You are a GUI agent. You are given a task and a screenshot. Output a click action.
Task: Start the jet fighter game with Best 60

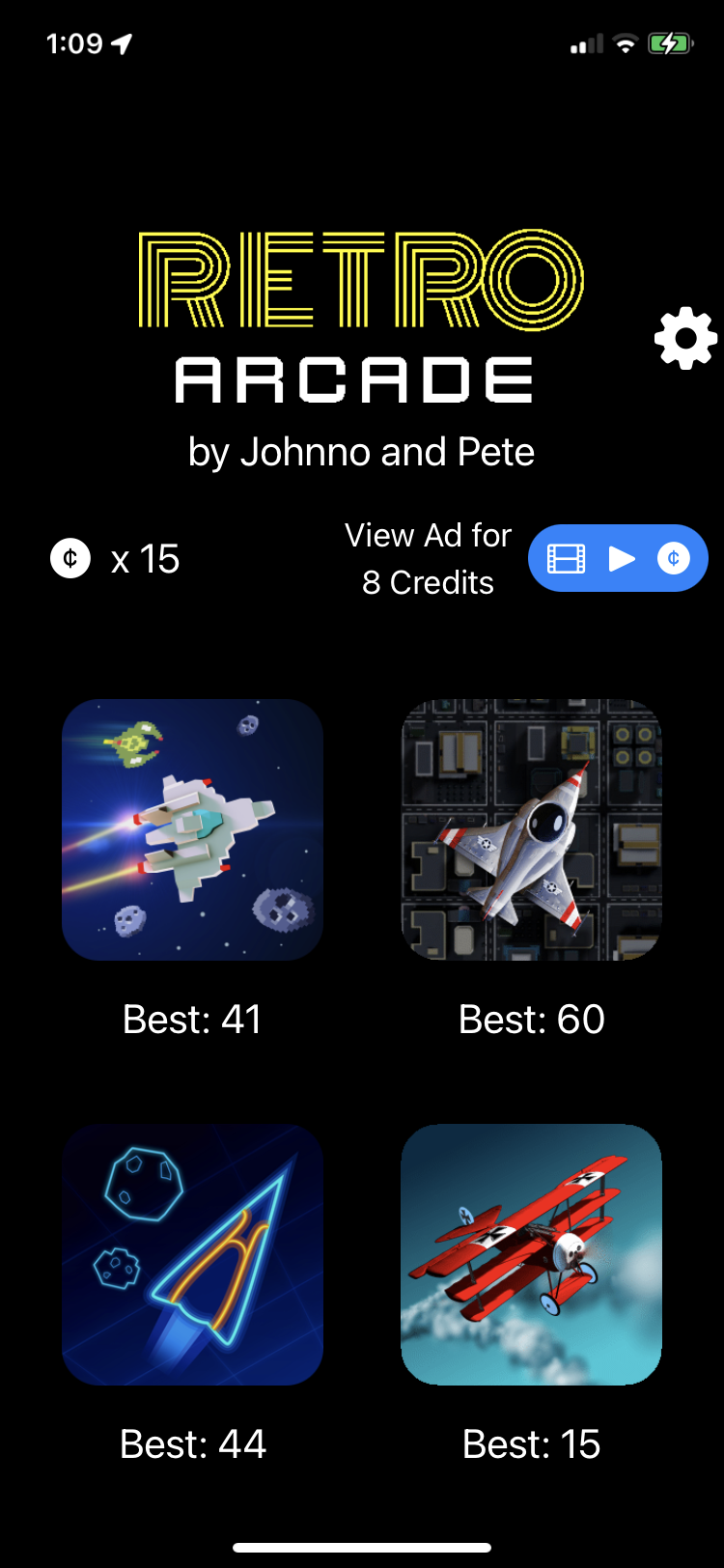531,829
